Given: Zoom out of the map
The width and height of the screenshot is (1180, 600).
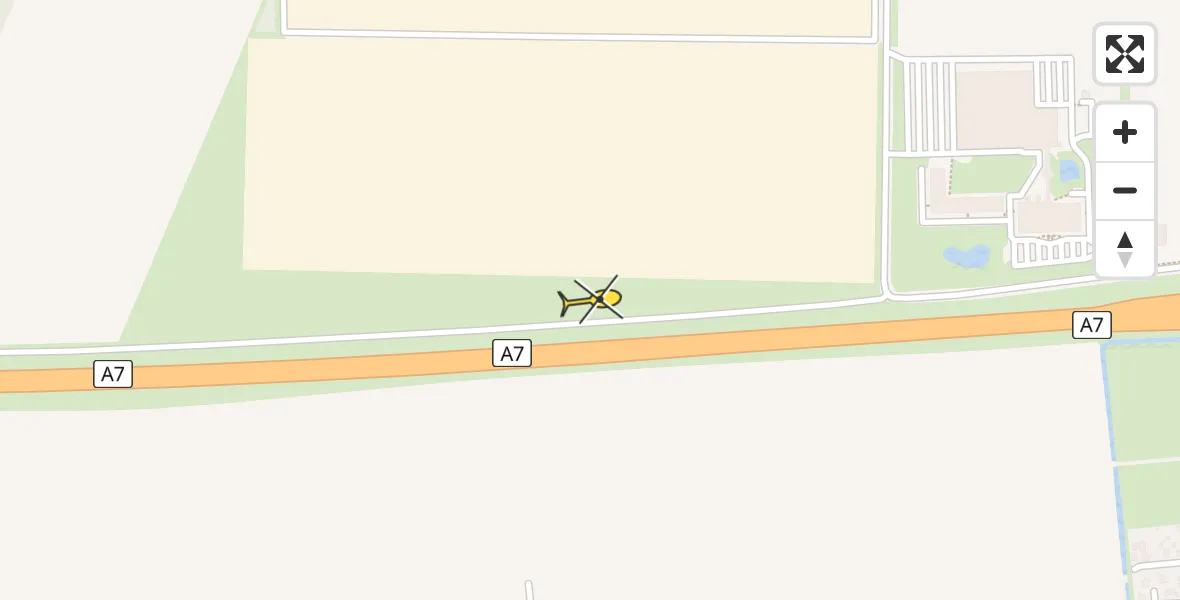Looking at the screenshot, I should [x=1125, y=191].
